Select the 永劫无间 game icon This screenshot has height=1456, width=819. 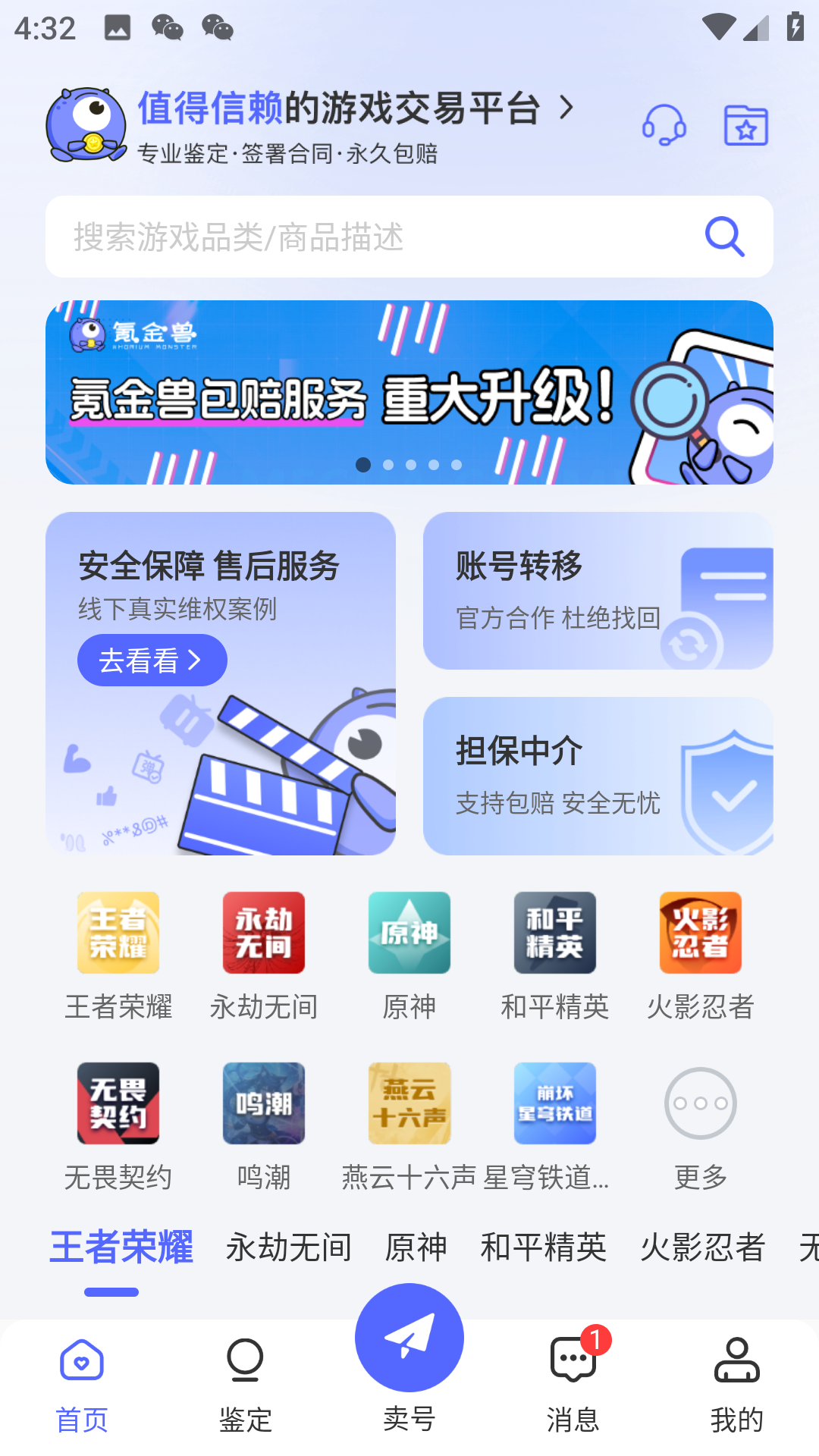pos(264,933)
